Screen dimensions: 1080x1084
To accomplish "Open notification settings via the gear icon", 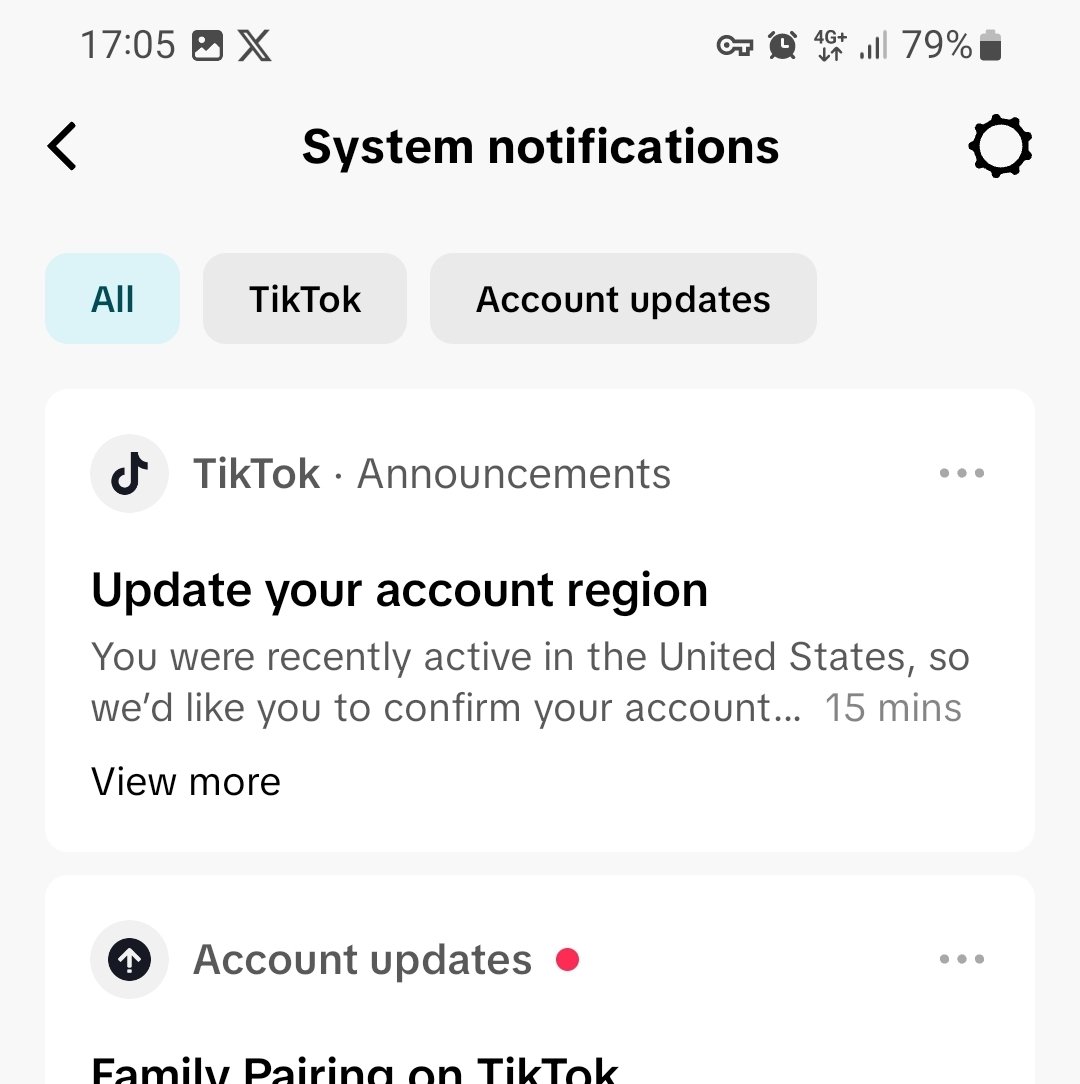I will tap(999, 145).
